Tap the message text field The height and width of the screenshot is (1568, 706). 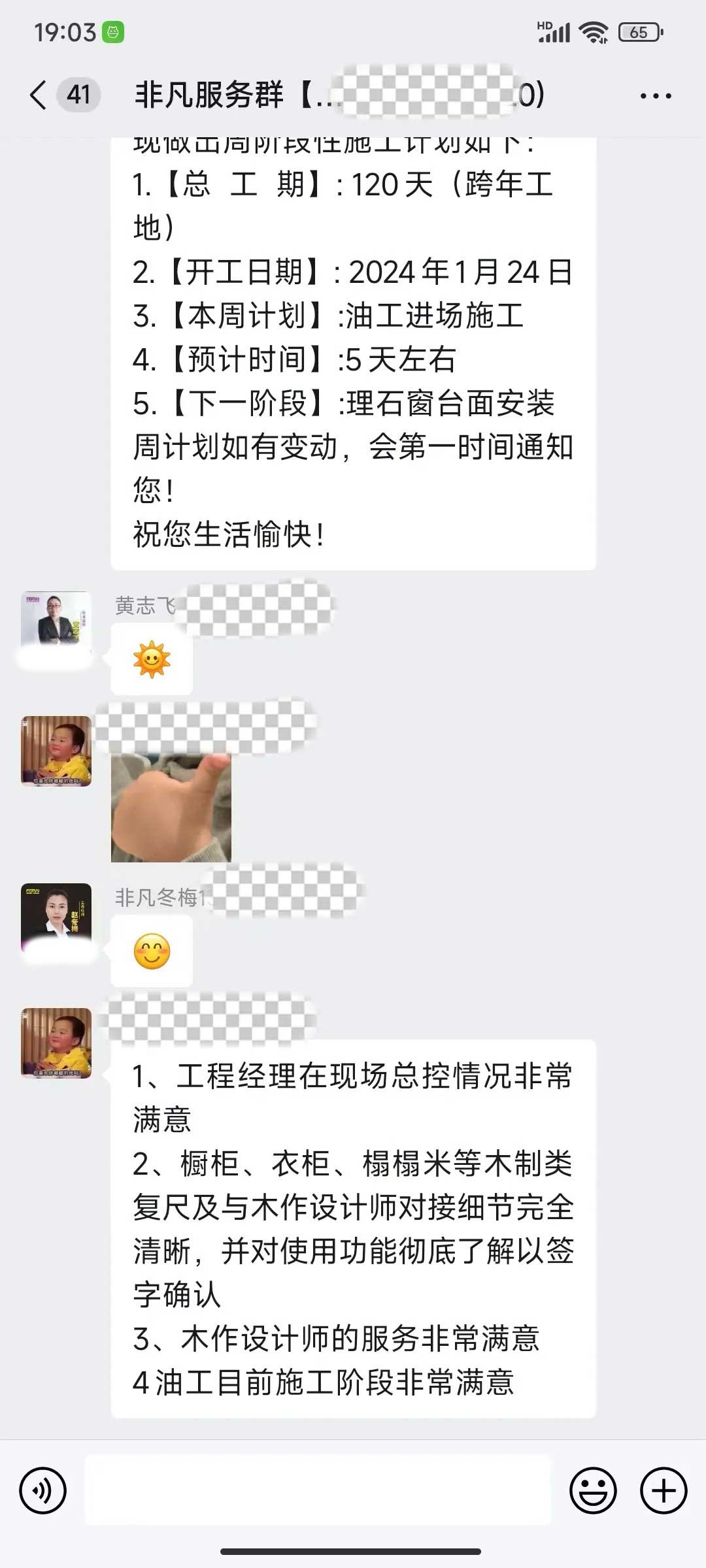(318, 1491)
